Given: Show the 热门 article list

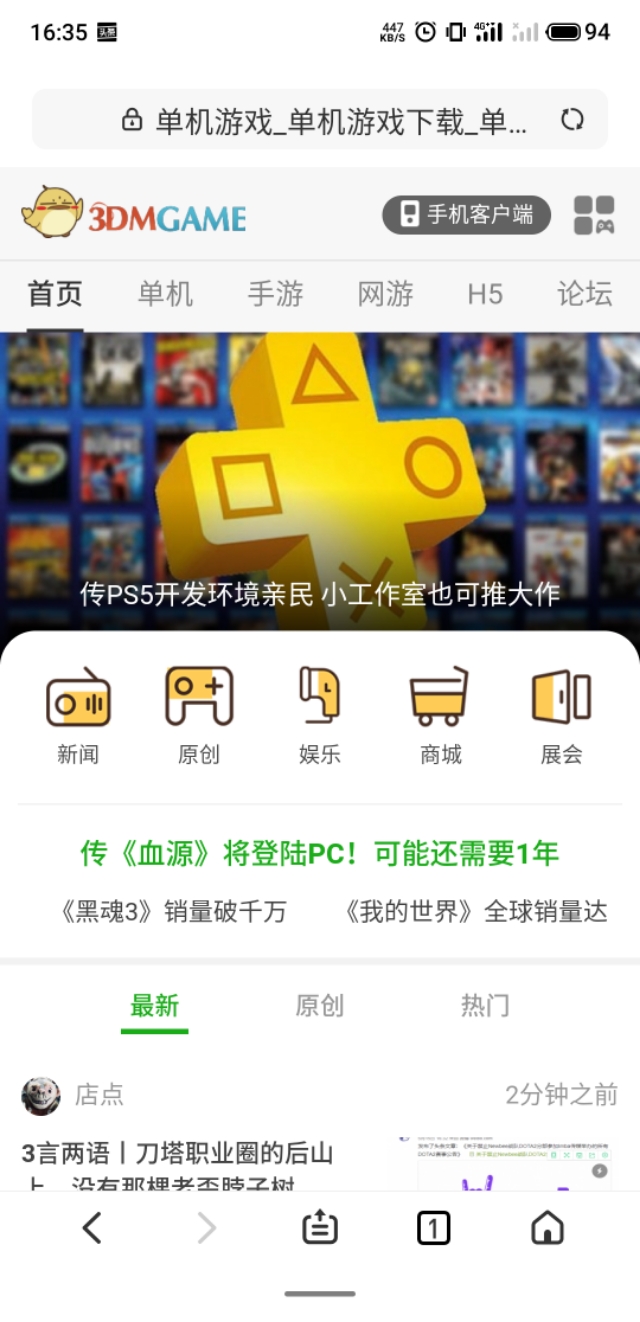Looking at the screenshot, I should (485, 1005).
